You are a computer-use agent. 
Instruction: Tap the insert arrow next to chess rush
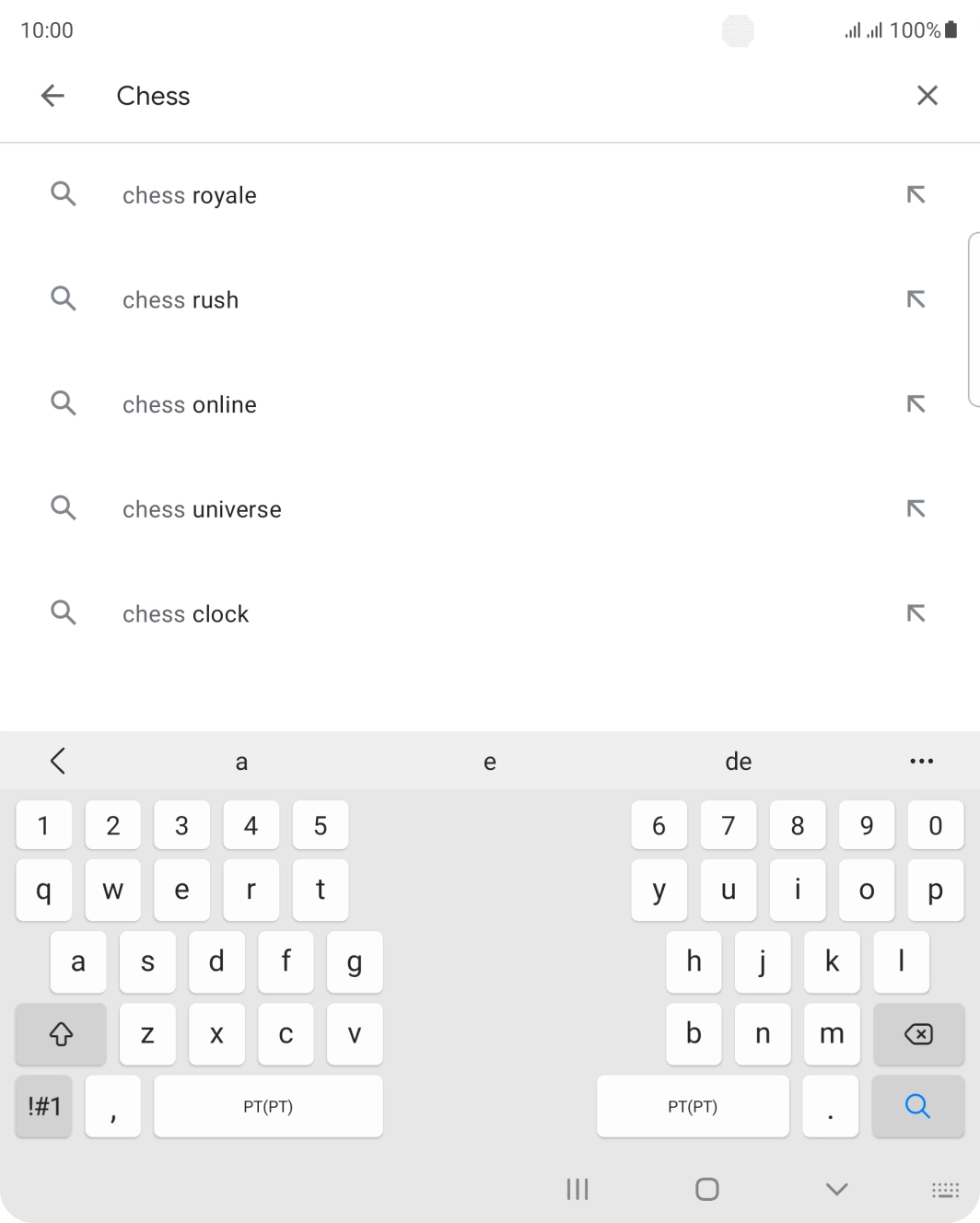pos(916,299)
